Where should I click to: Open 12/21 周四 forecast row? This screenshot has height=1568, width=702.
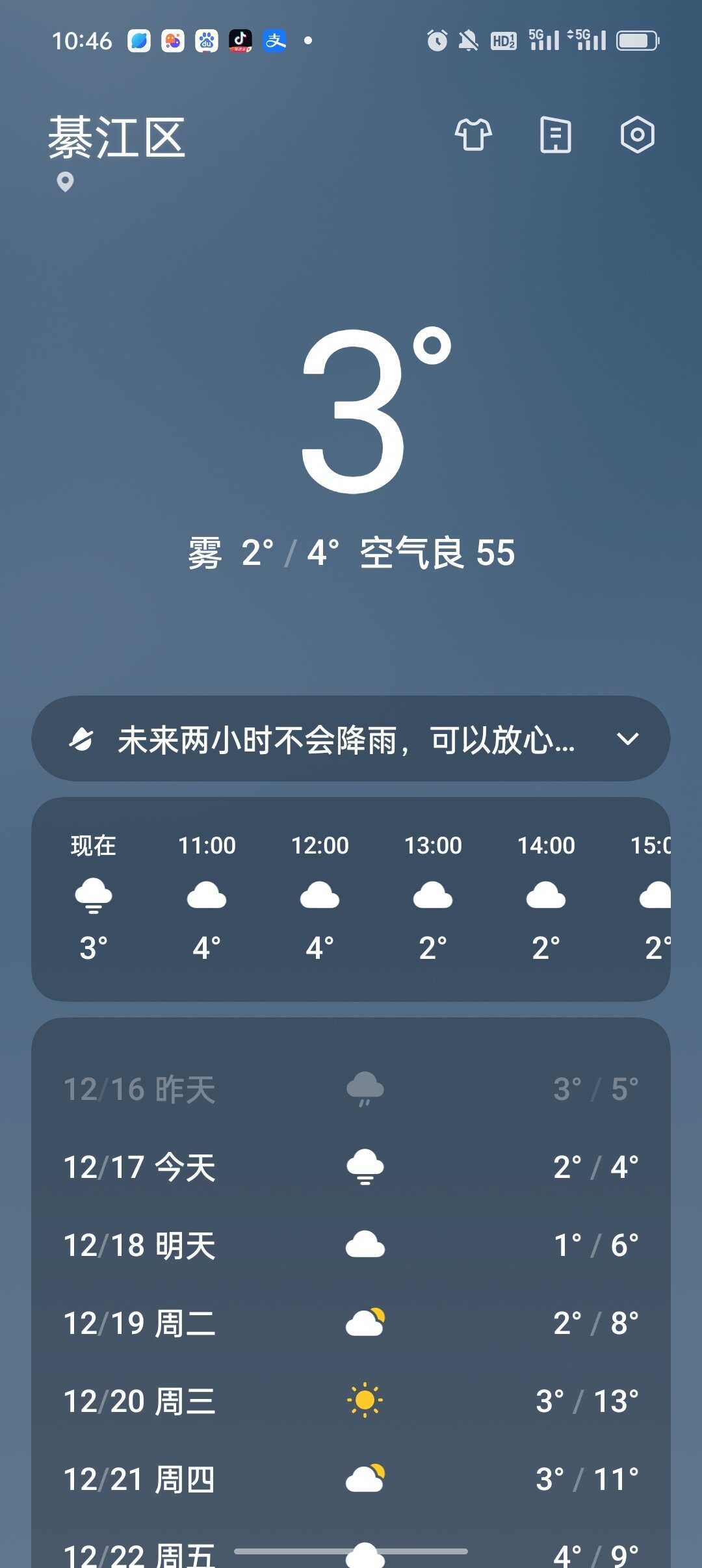351,1480
